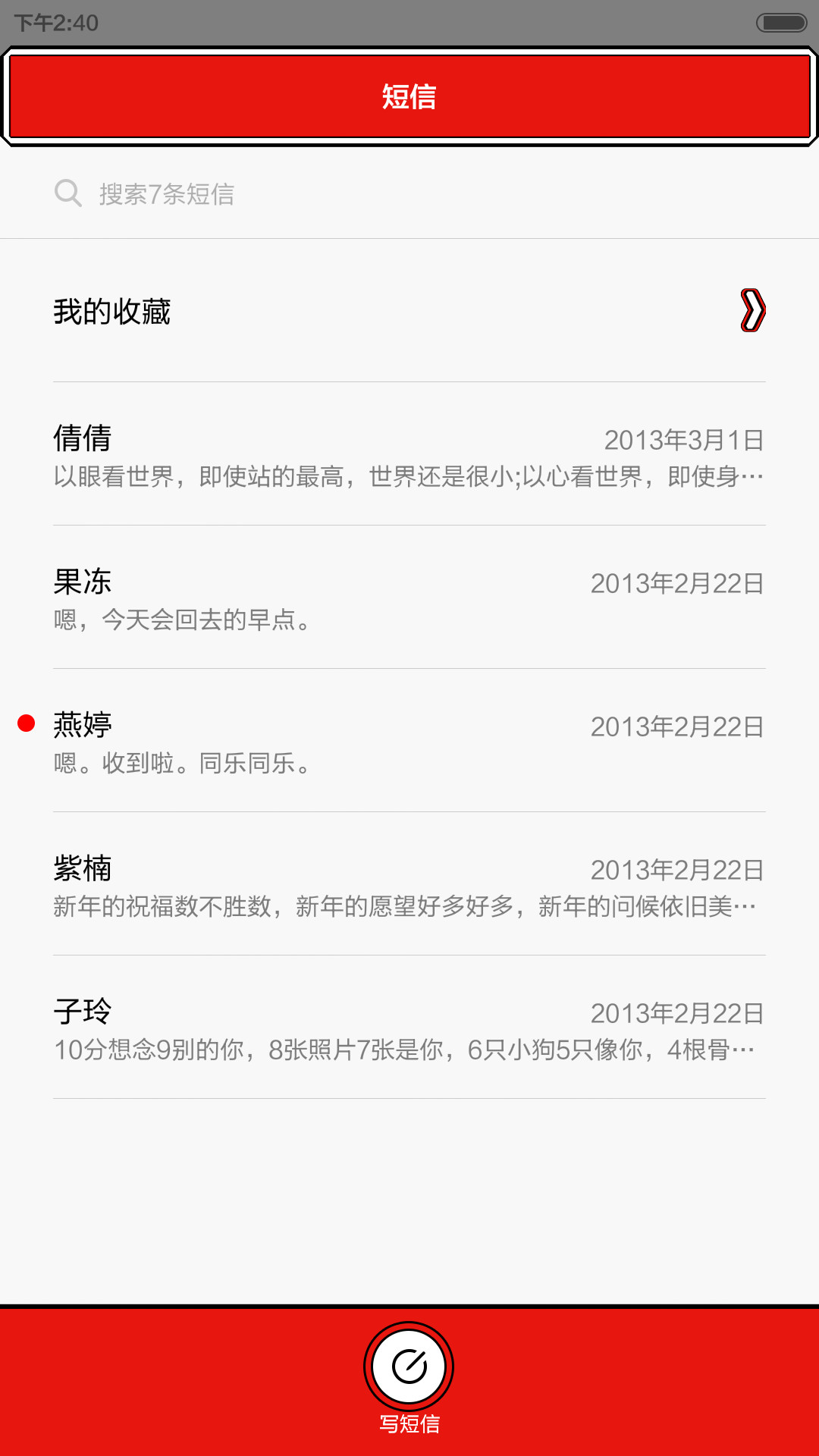Open the message thread from 果冻
819x1456 pixels.
[409, 598]
